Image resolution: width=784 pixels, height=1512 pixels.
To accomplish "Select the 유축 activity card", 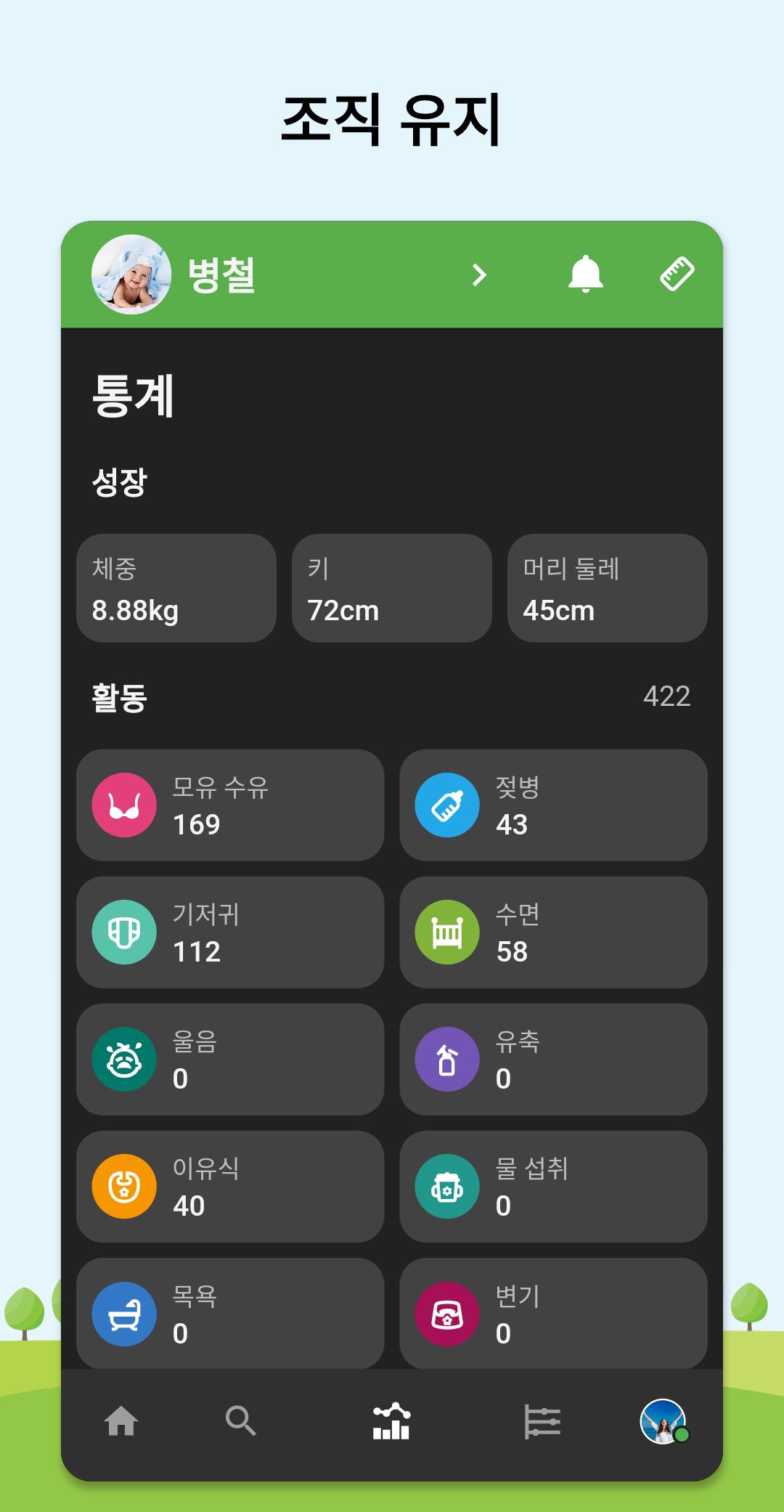I will tap(553, 1060).
